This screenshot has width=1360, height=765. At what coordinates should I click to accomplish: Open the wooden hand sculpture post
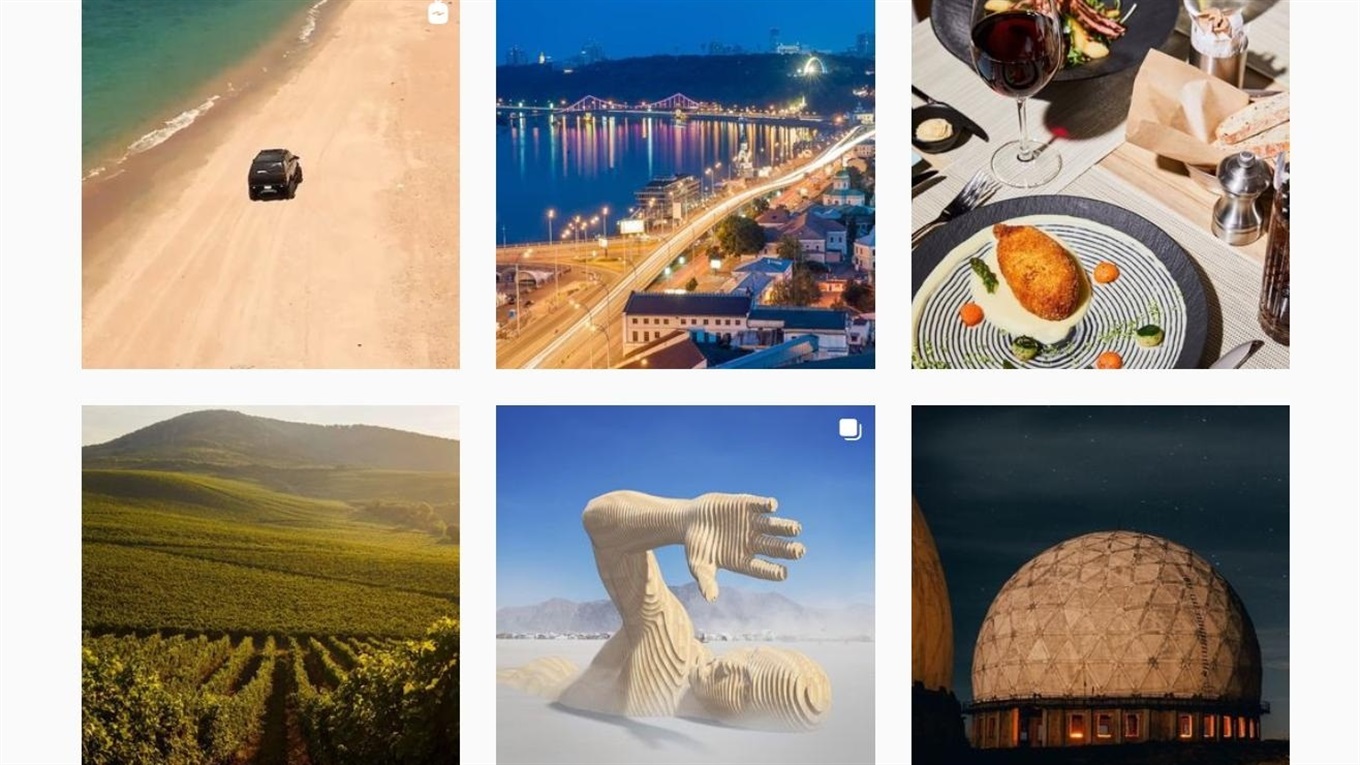[685, 585]
